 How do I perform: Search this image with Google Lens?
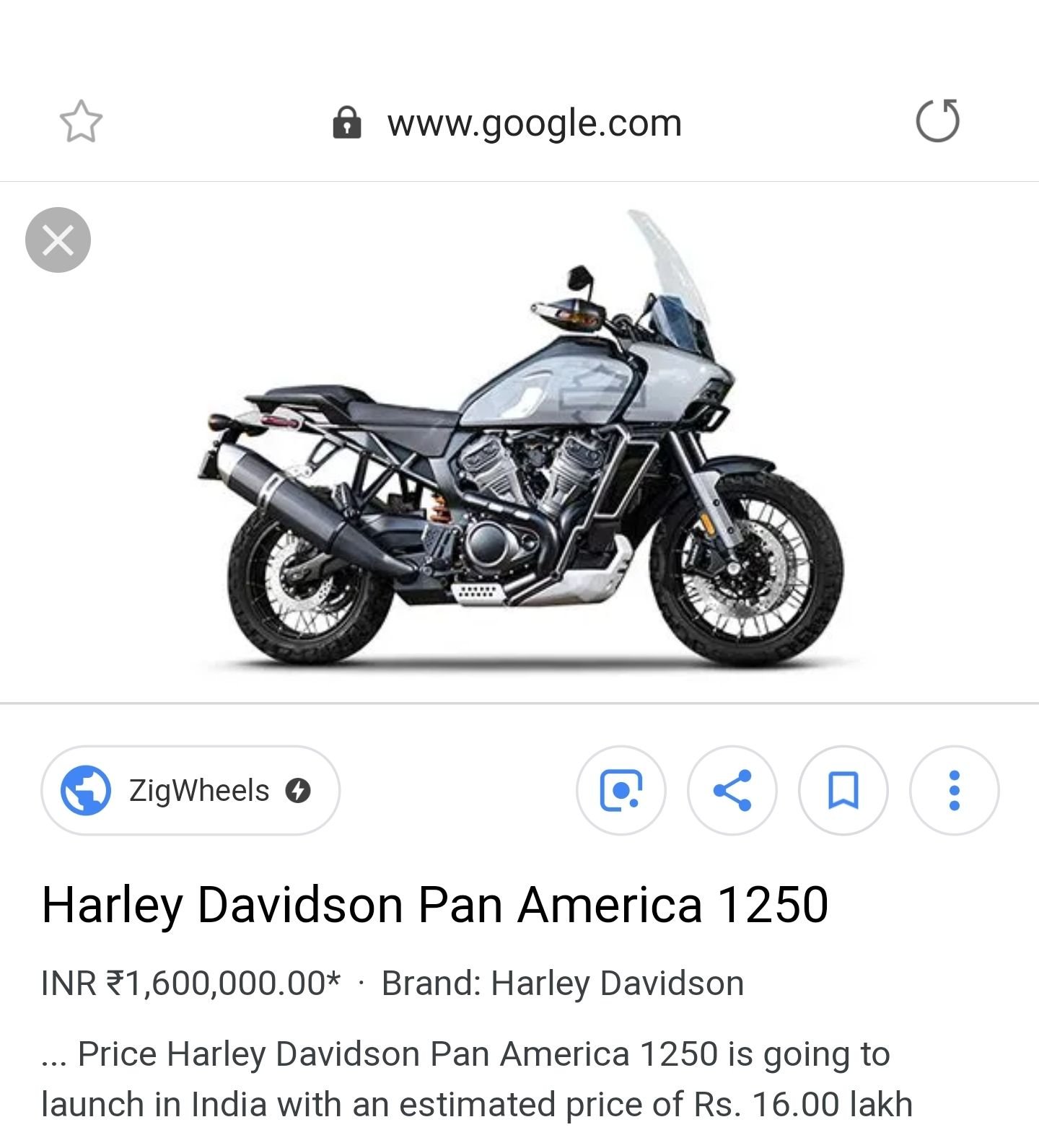621,790
